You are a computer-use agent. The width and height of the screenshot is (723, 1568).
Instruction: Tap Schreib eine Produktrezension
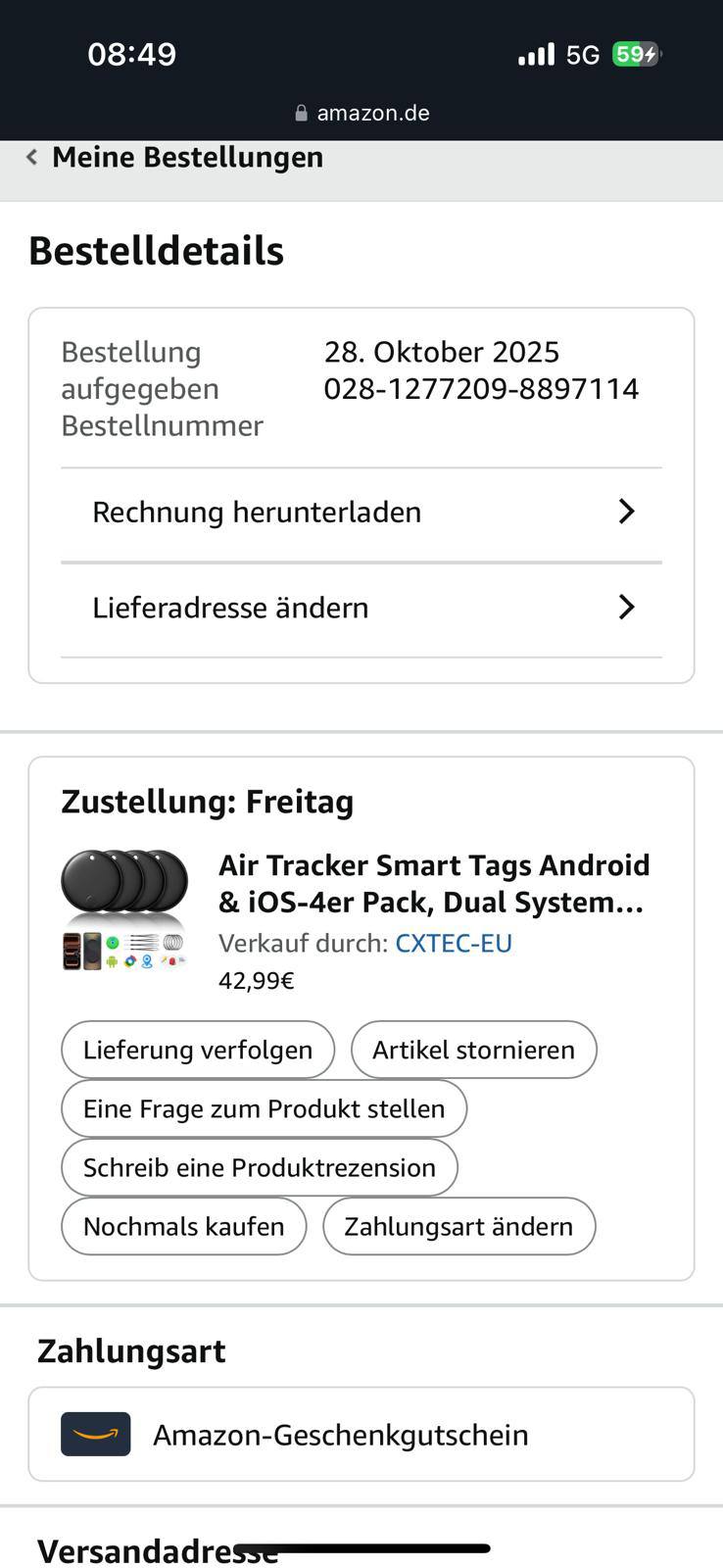260,1167
